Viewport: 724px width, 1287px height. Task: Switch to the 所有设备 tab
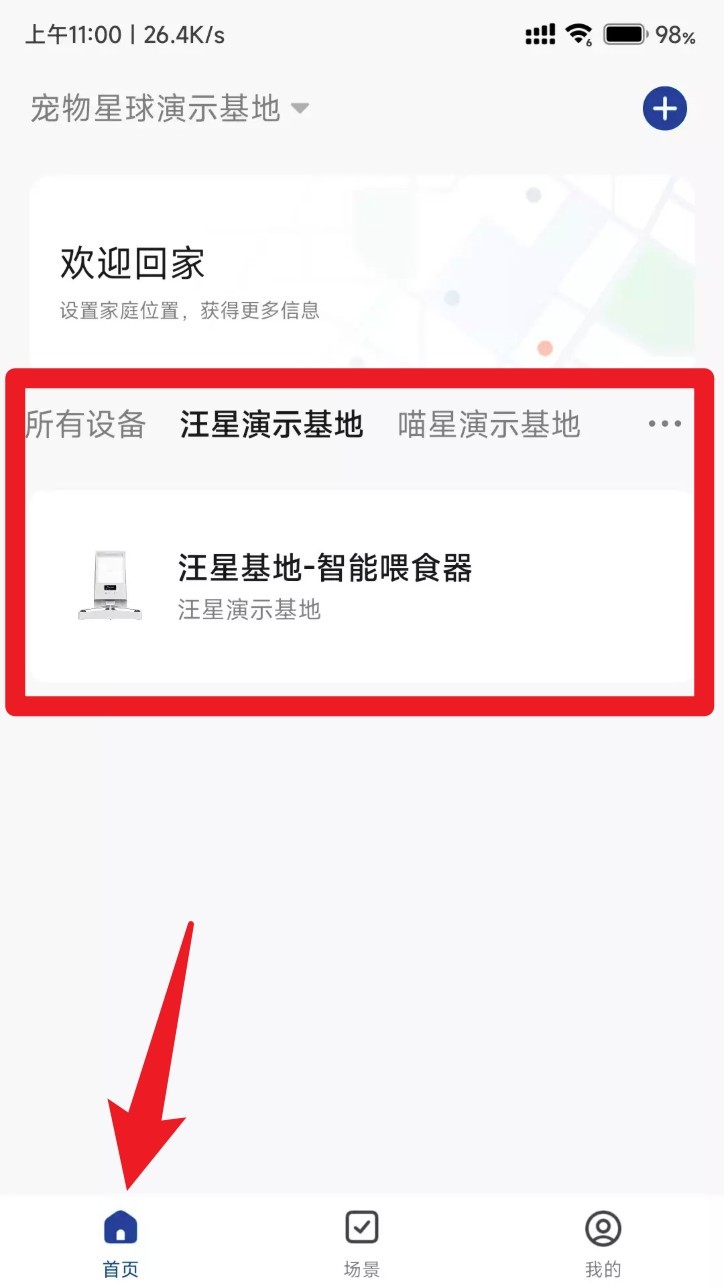[86, 425]
